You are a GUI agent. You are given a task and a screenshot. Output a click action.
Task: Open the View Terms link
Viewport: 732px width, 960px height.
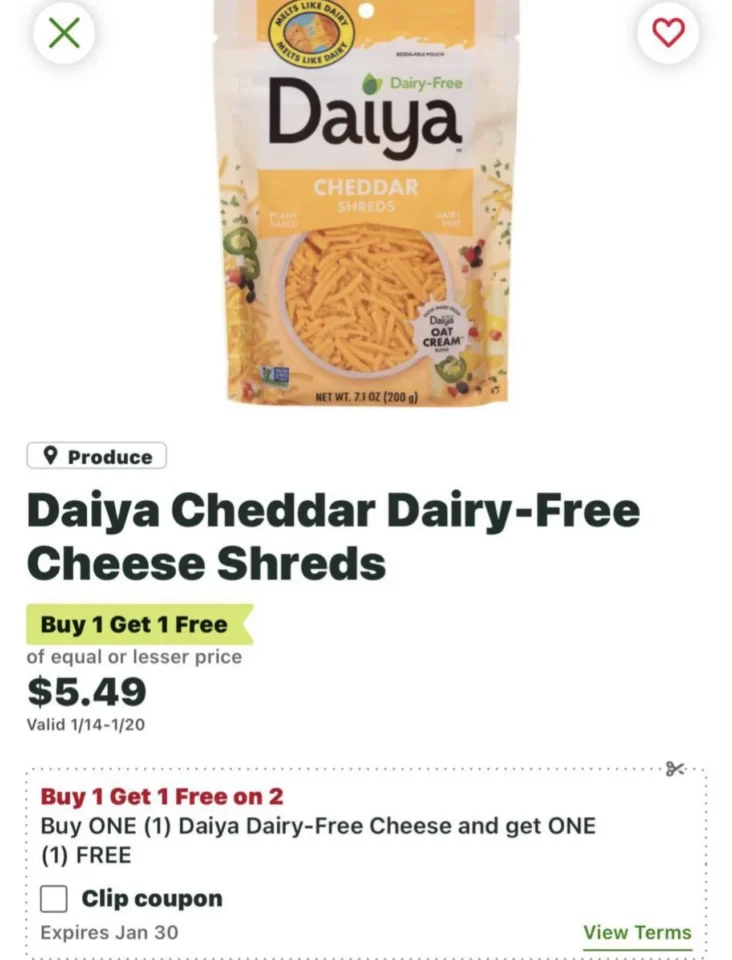pos(637,932)
